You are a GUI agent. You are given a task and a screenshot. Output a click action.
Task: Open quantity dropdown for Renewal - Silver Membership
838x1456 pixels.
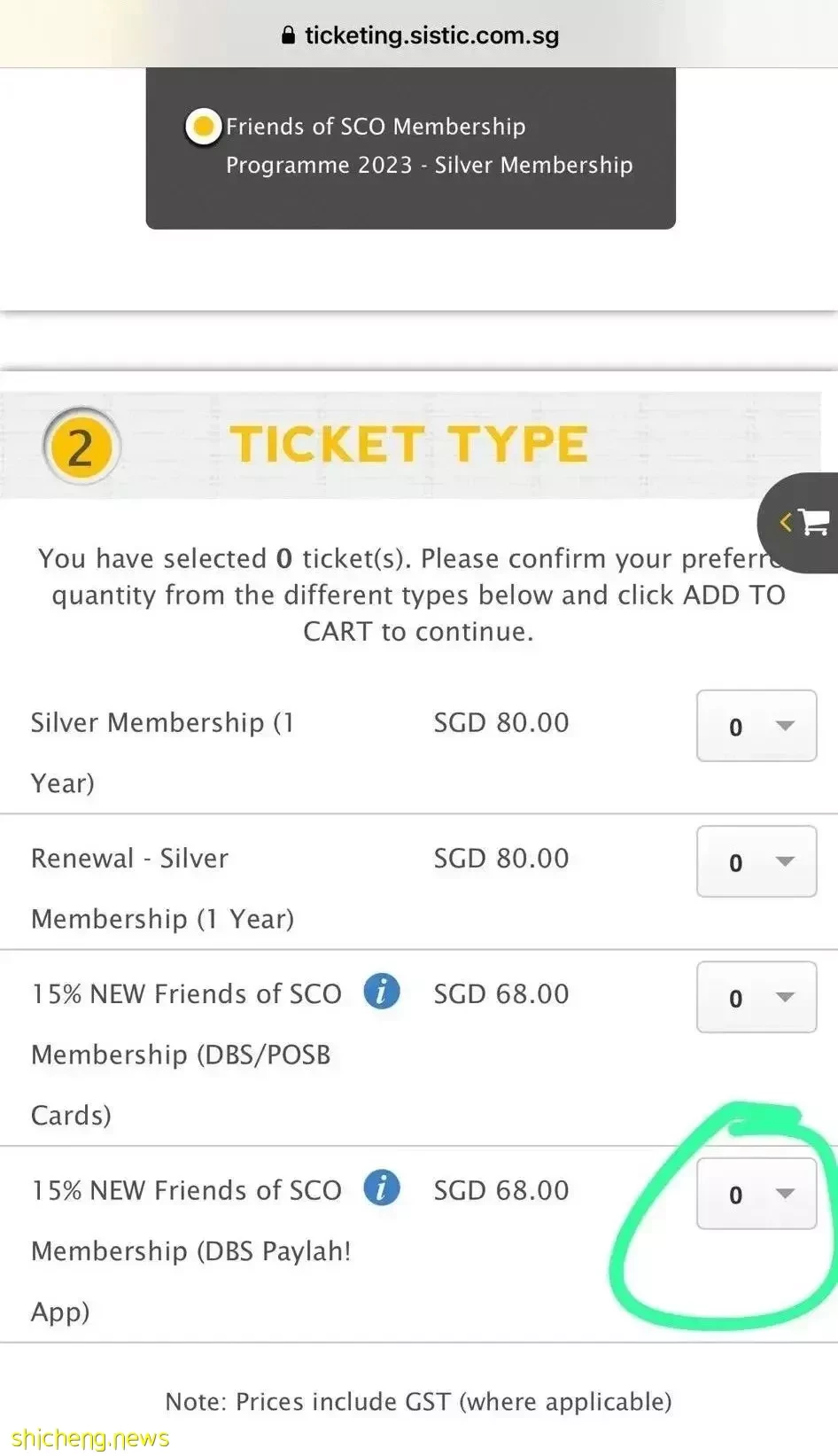[757, 861]
